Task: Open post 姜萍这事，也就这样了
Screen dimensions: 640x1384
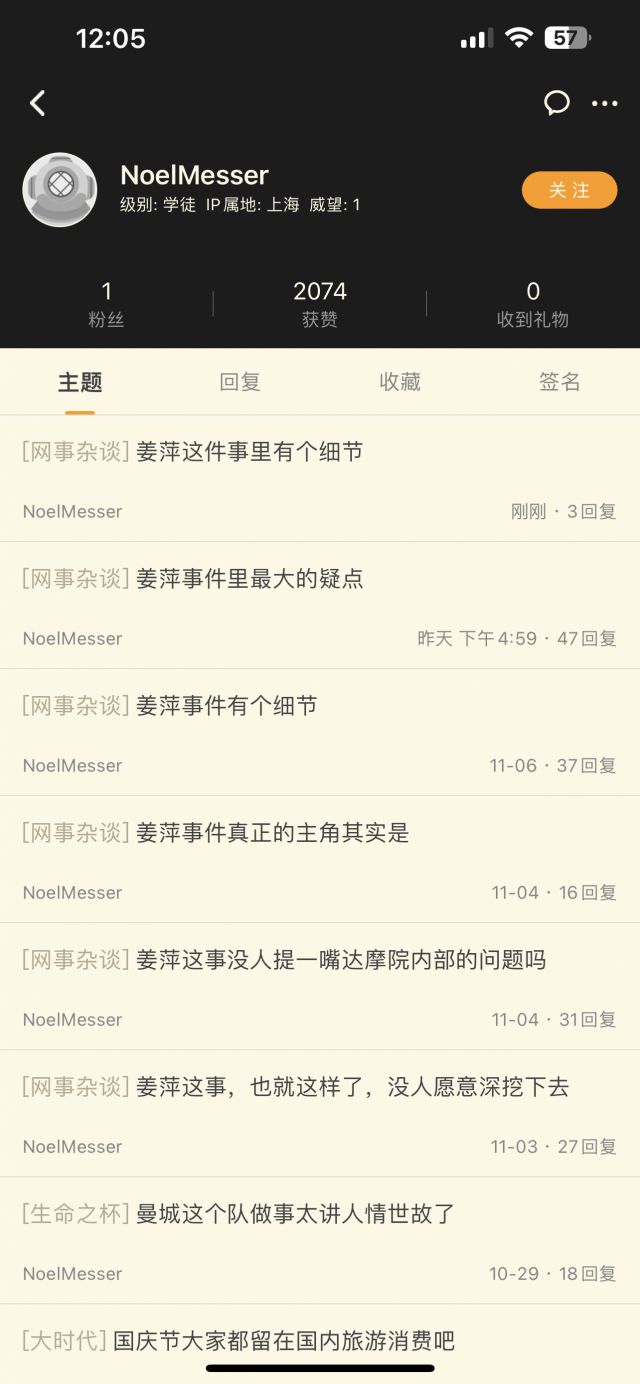Action: 352,1087
